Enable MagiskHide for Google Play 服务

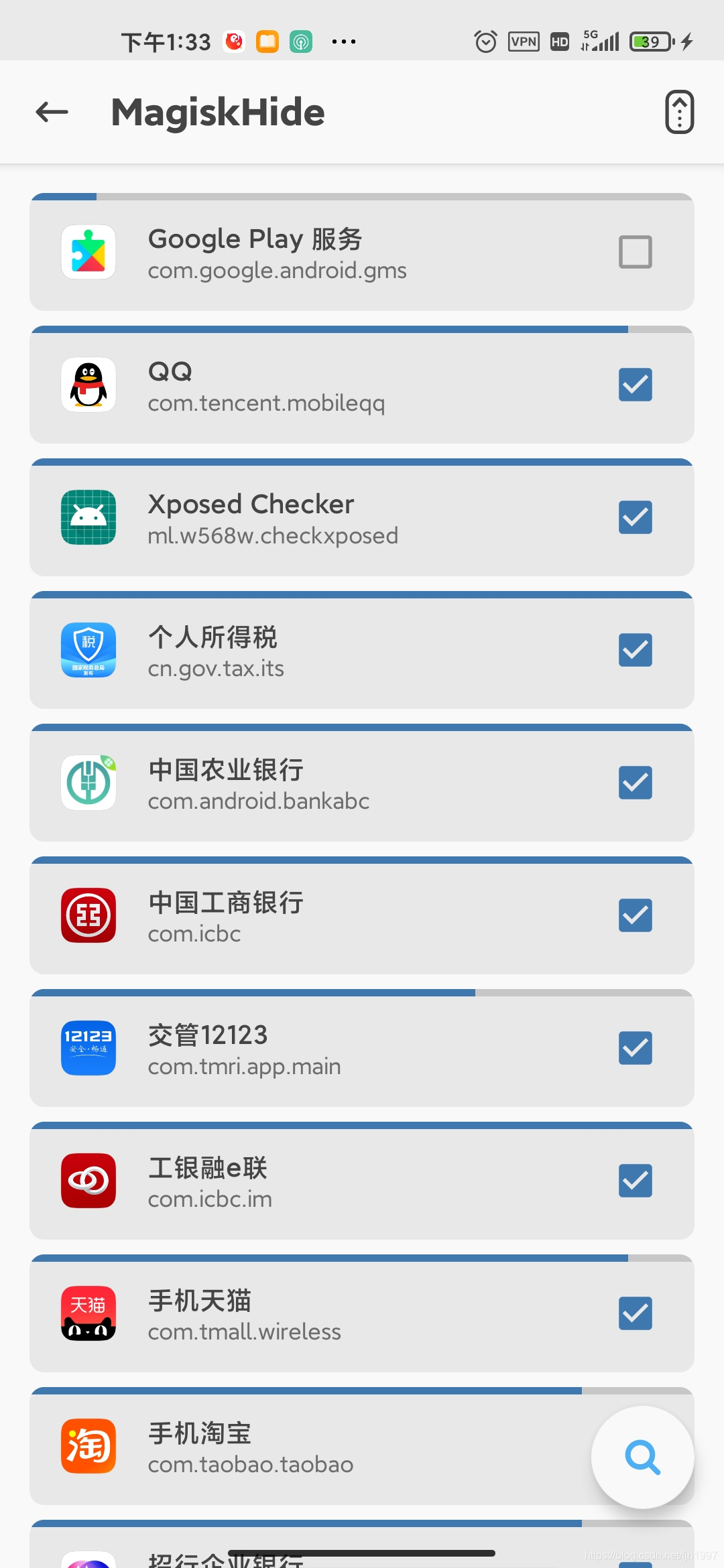click(634, 252)
